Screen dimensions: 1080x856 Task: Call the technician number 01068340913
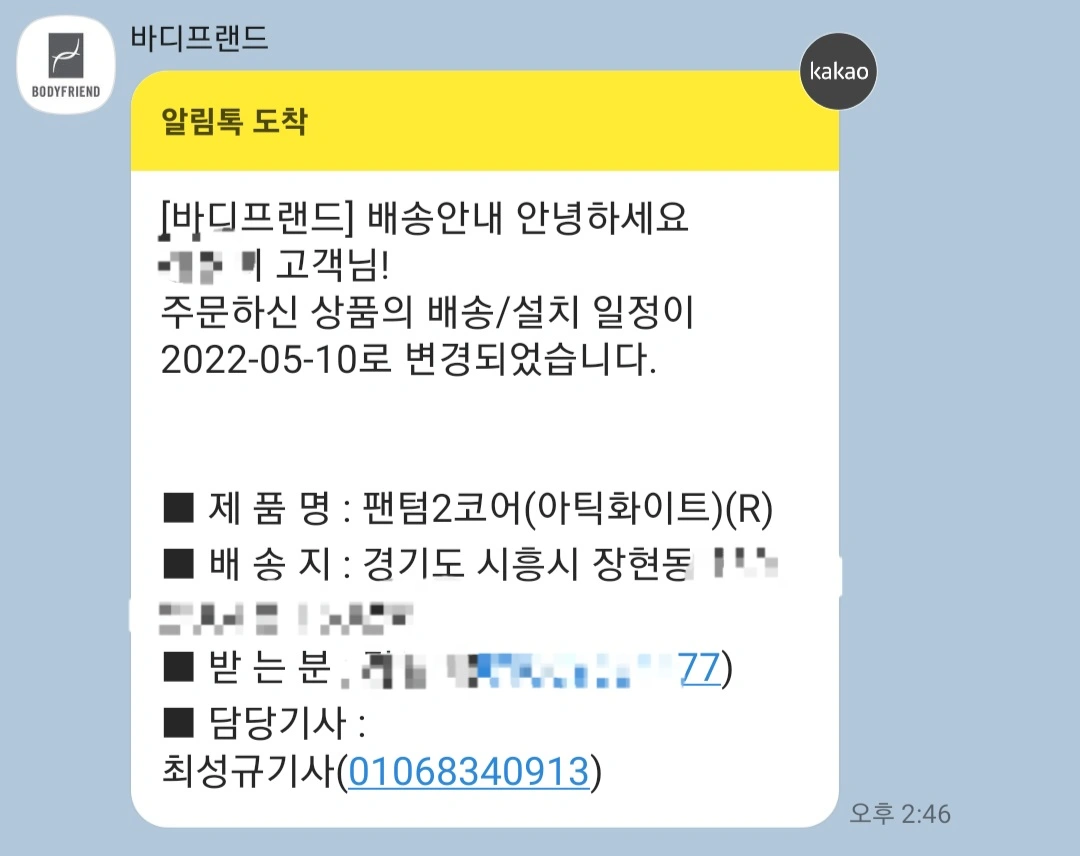(x=468, y=772)
